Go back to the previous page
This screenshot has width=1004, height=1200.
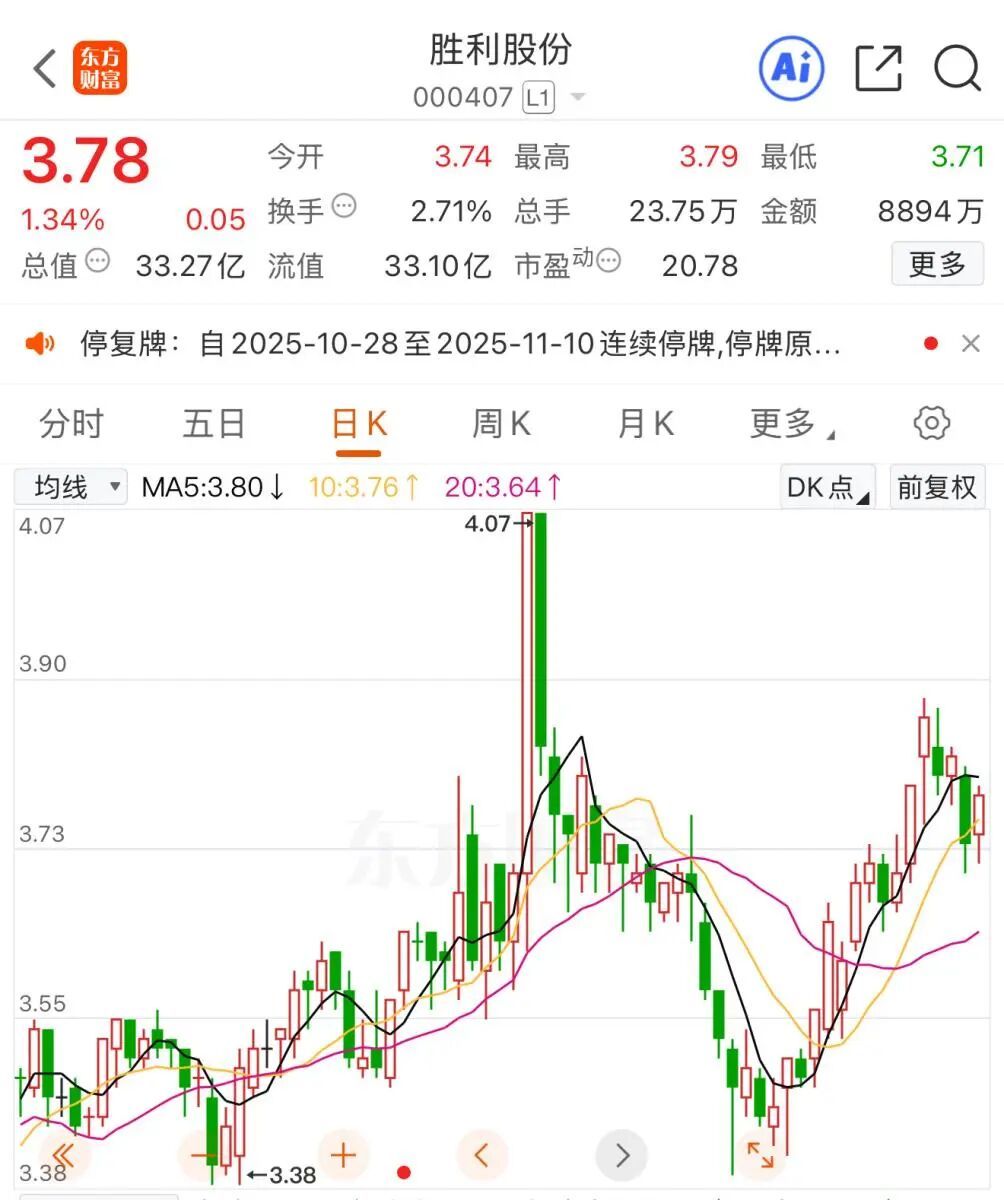[44, 70]
